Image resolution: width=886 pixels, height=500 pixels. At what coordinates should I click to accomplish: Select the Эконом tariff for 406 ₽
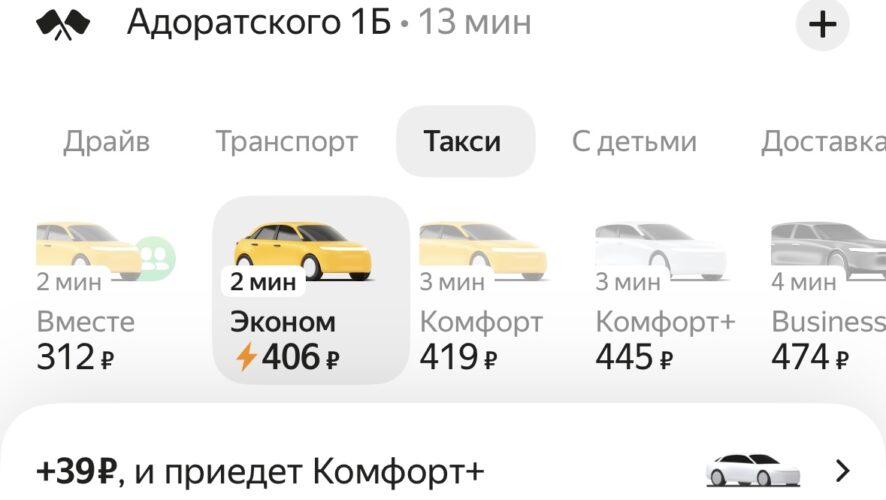[x=310, y=290]
